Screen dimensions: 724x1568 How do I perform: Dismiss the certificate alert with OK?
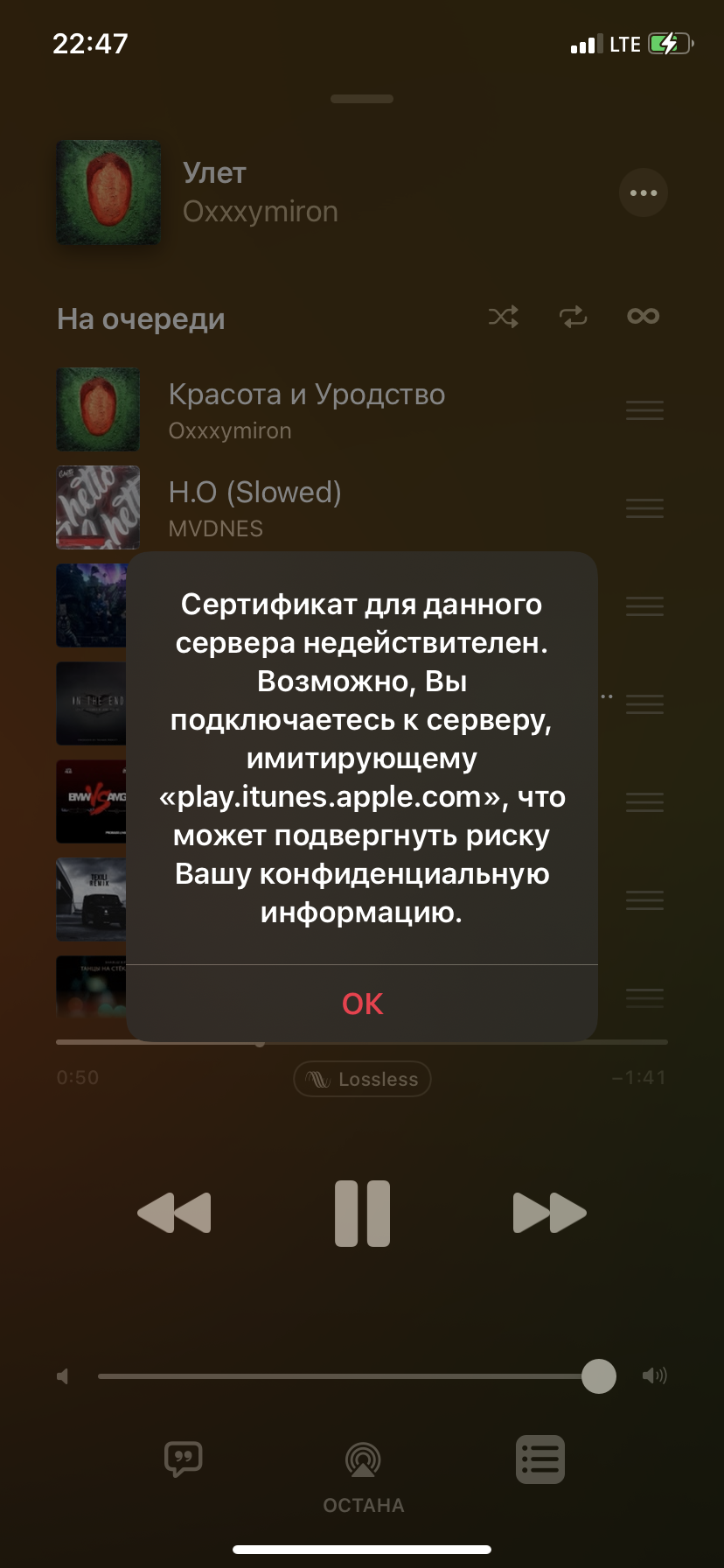tap(362, 1004)
